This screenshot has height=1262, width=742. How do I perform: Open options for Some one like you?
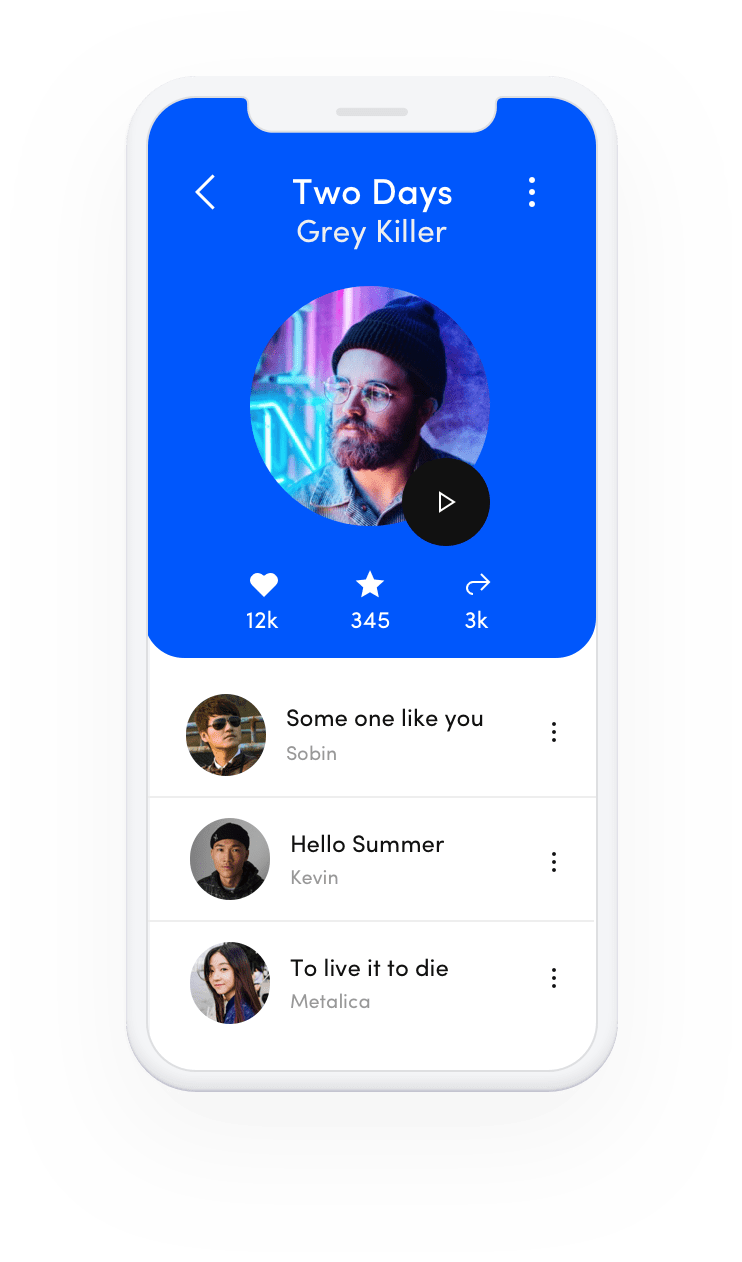pos(553,733)
